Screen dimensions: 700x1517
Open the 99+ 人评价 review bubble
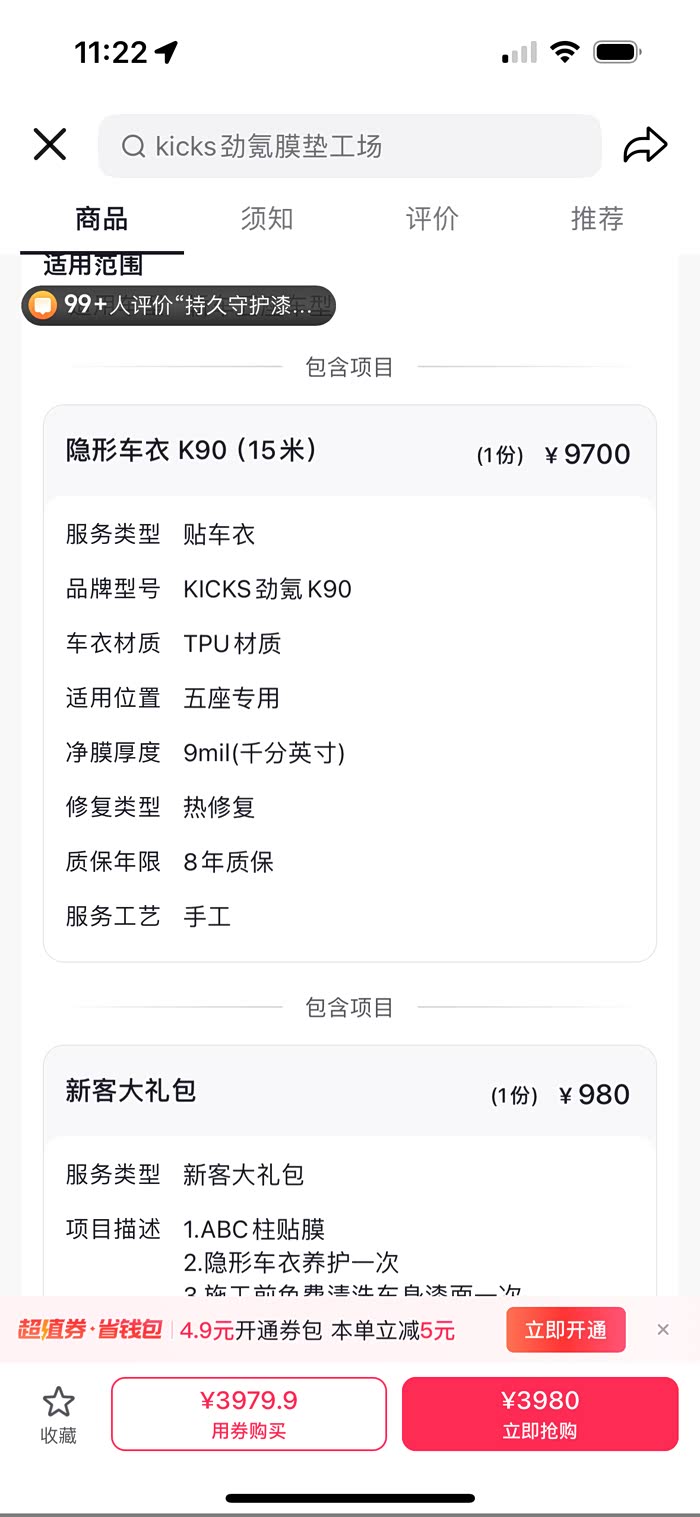click(x=179, y=305)
